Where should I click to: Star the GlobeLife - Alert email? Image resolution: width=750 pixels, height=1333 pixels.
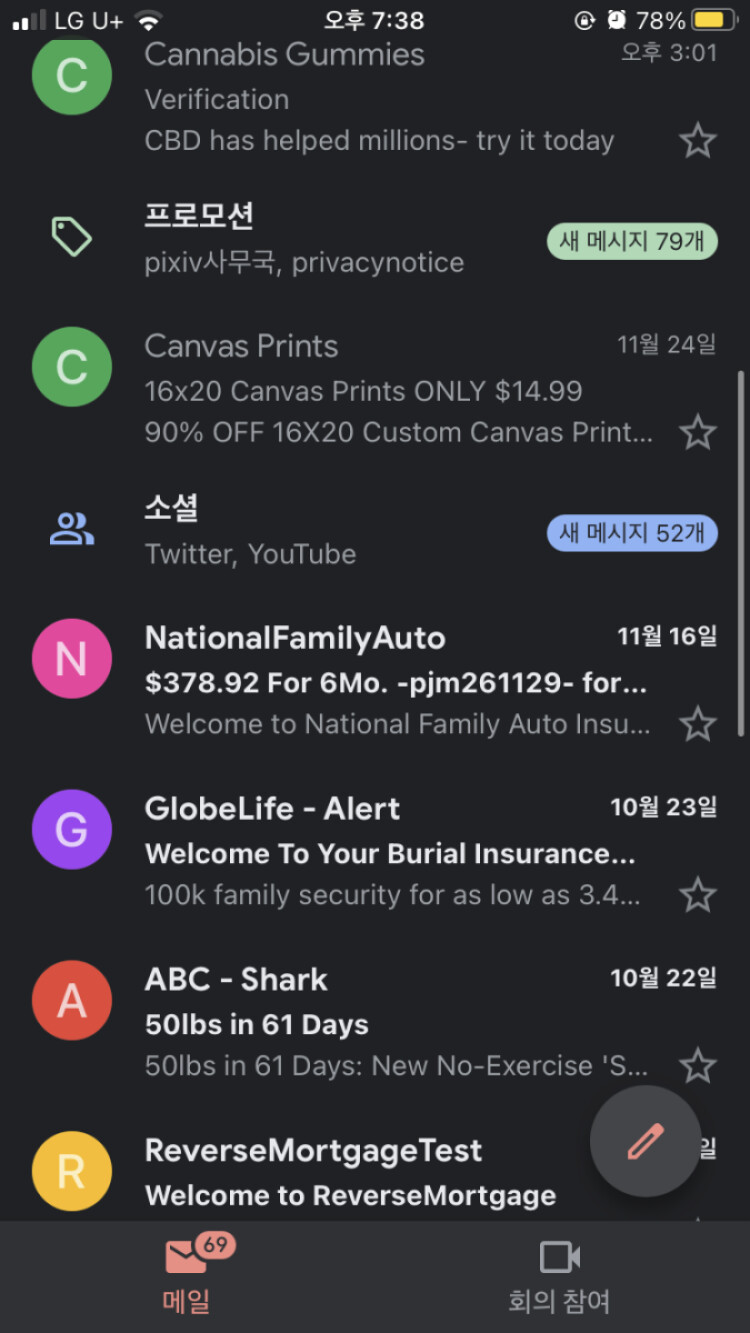click(x=698, y=895)
